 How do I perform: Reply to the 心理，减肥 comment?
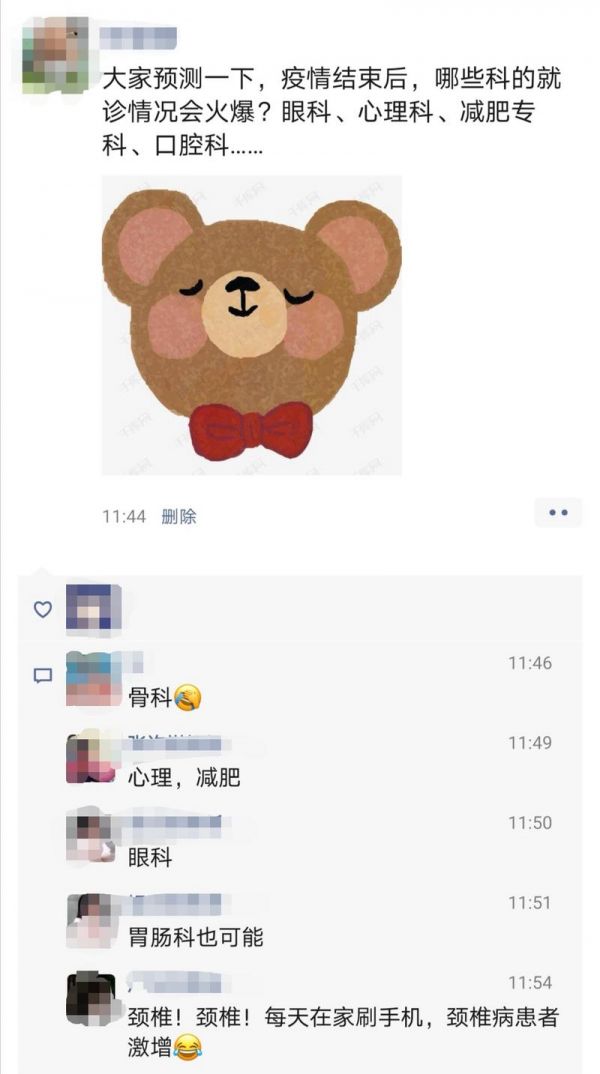[x=184, y=777]
